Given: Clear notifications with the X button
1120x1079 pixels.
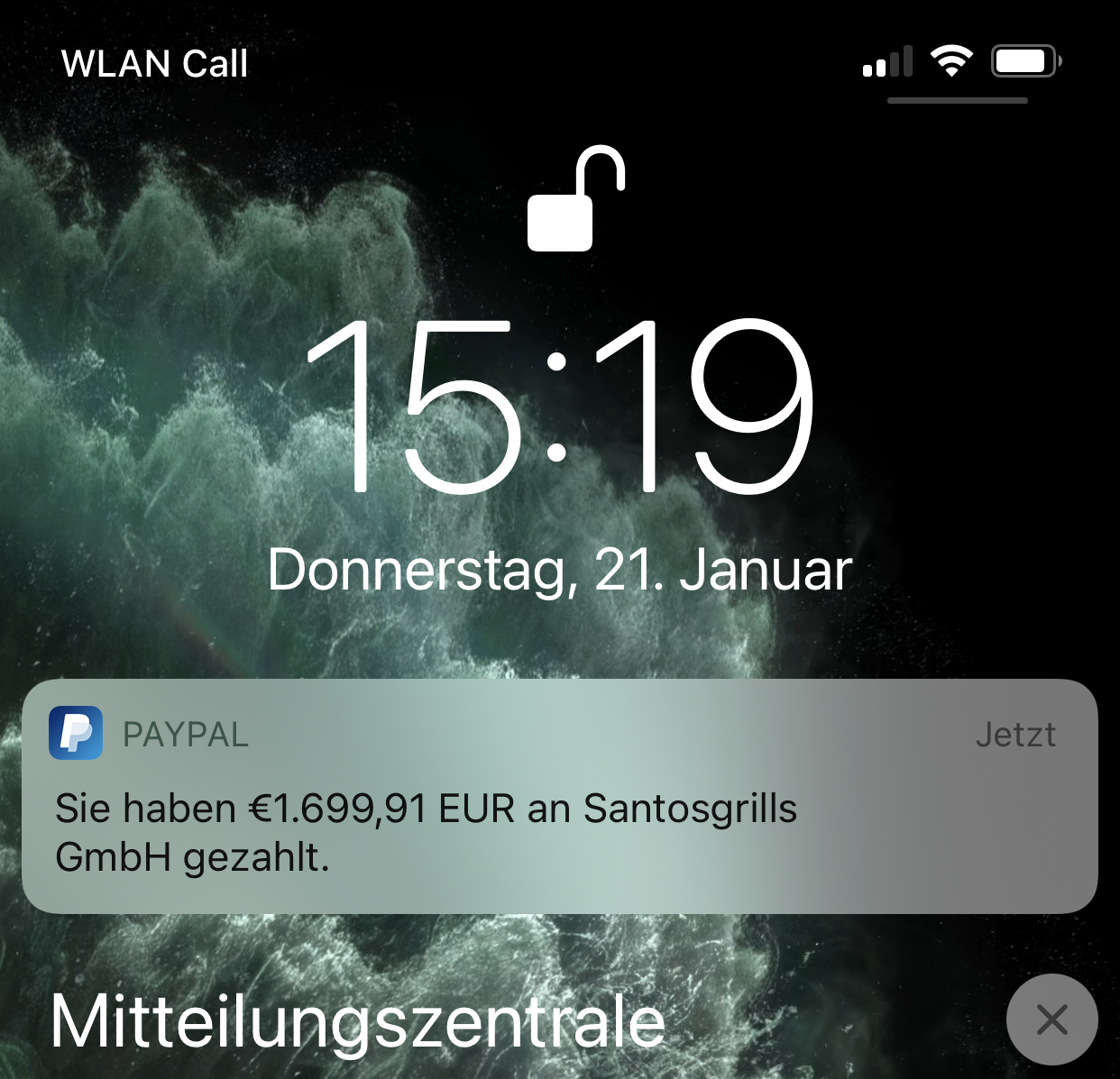Looking at the screenshot, I should pyautogui.click(x=1051, y=1020).
